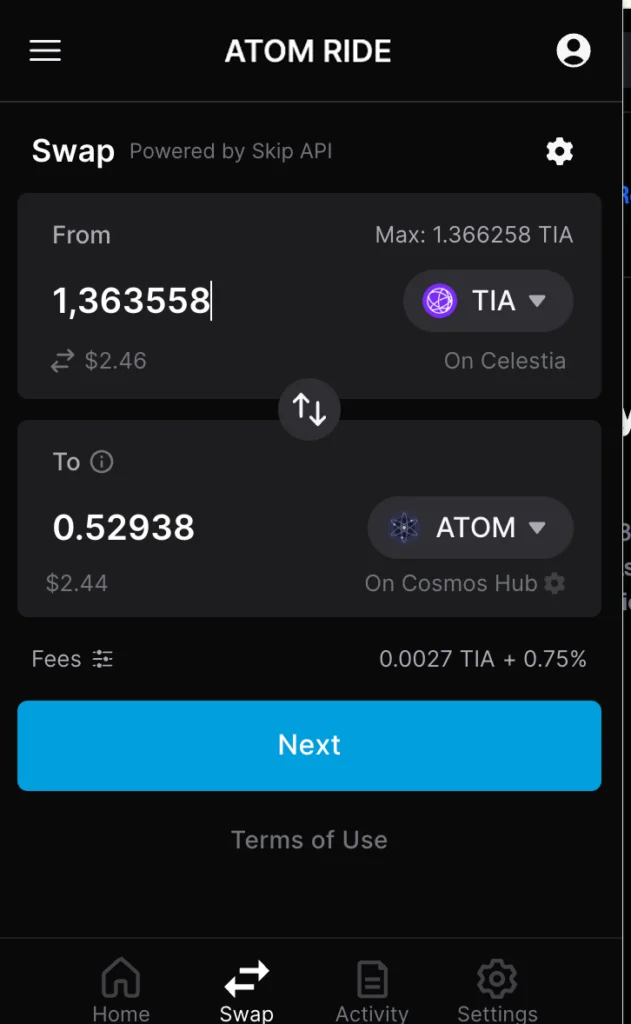
Task: Open Cosmos Hub destination settings gear
Action: (554, 583)
